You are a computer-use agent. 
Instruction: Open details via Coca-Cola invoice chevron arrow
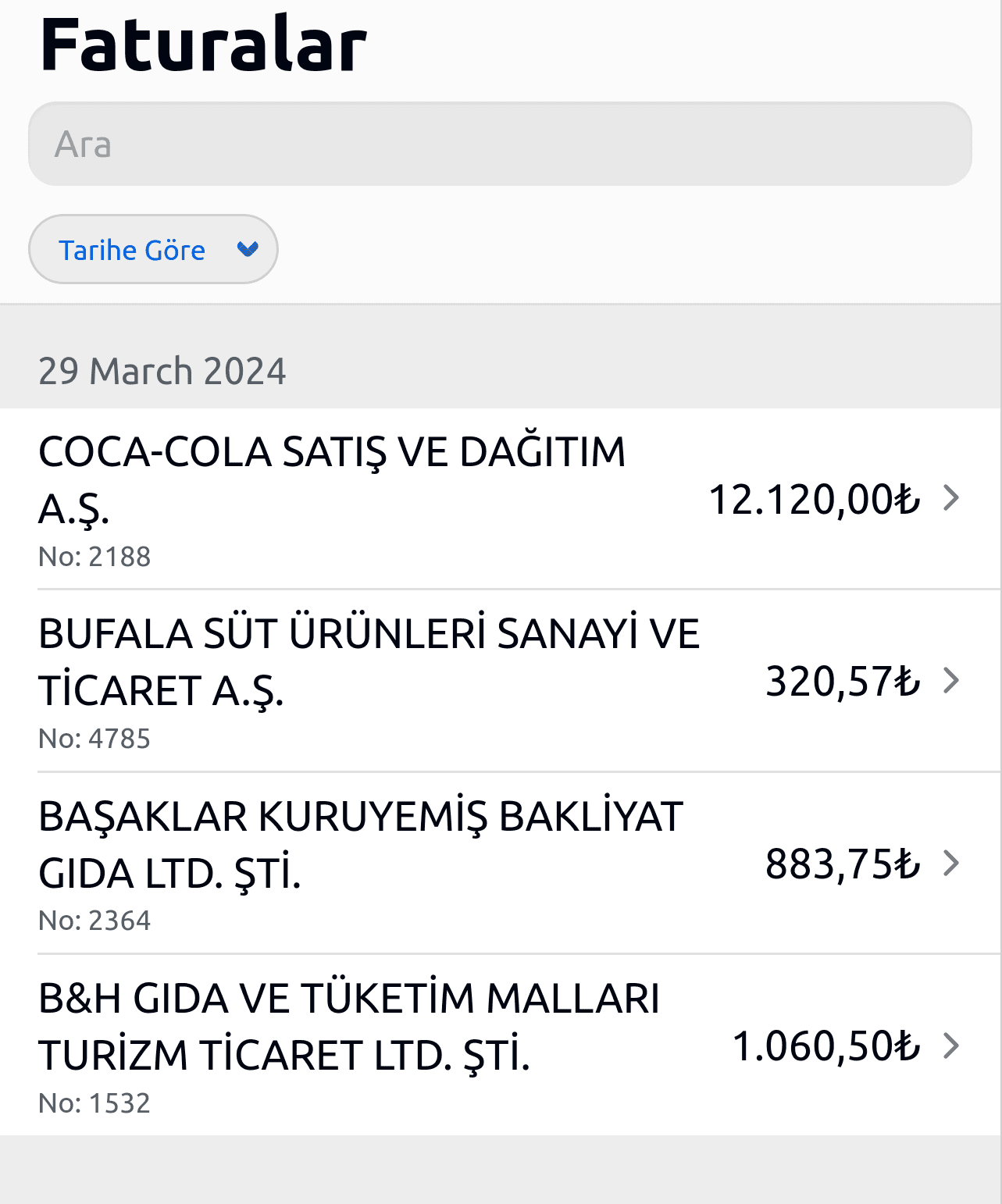coord(952,497)
